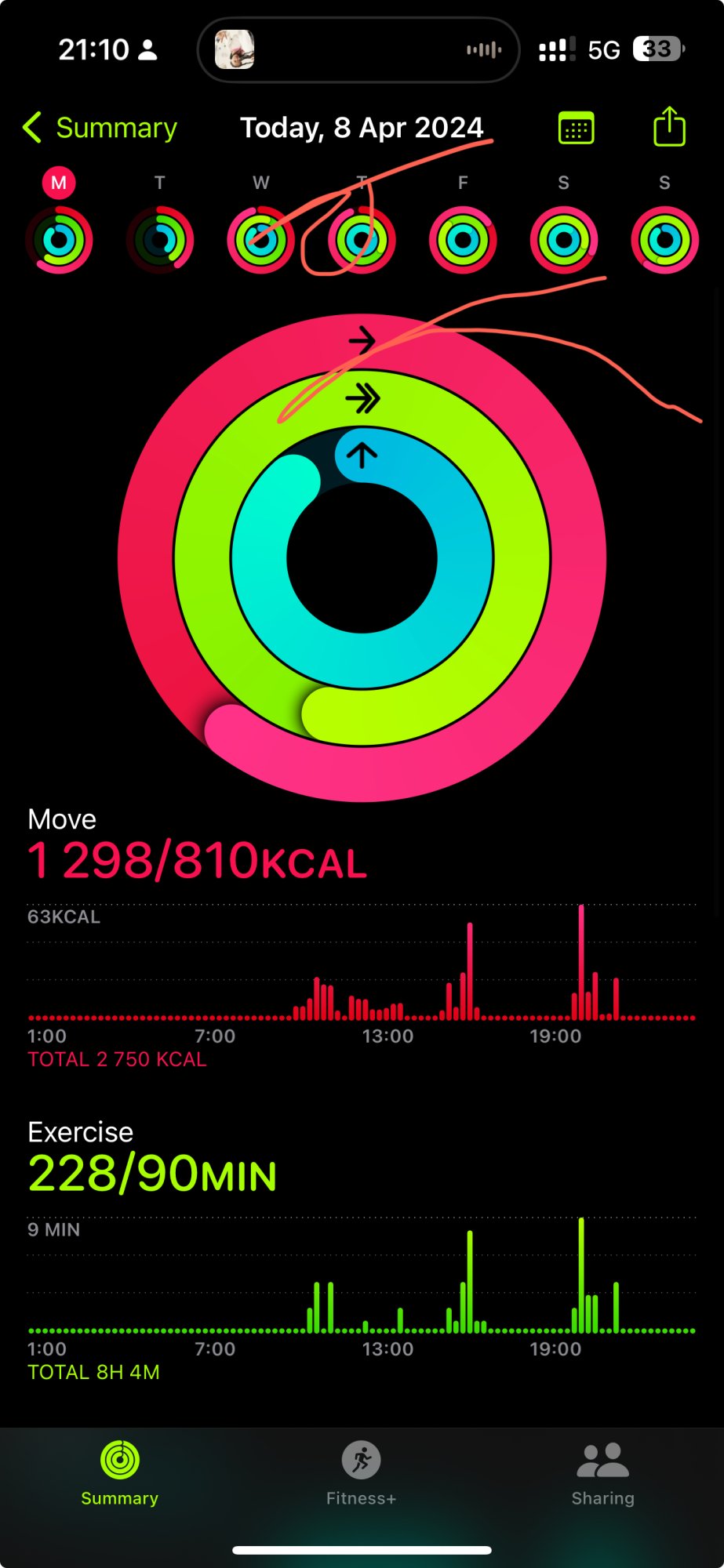Select Sunday's activity rings

(664, 239)
